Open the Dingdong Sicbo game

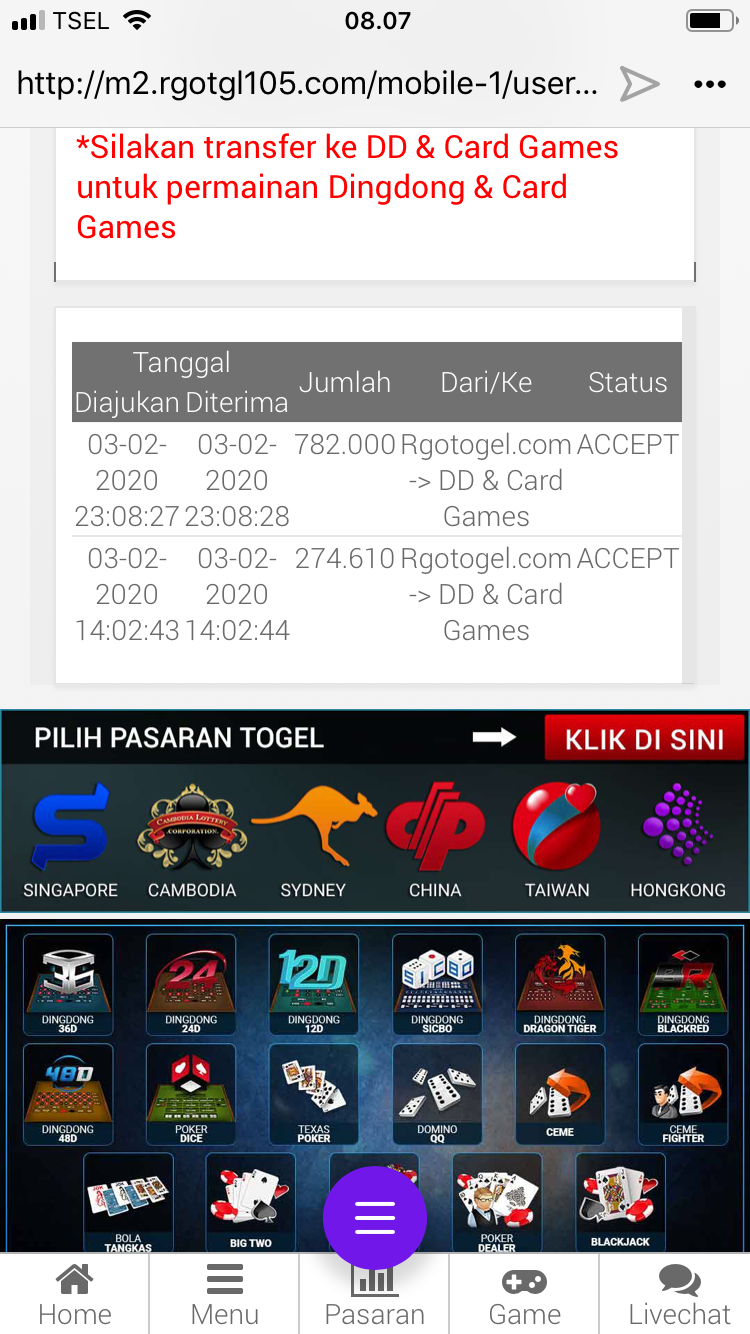pyautogui.click(x=437, y=983)
